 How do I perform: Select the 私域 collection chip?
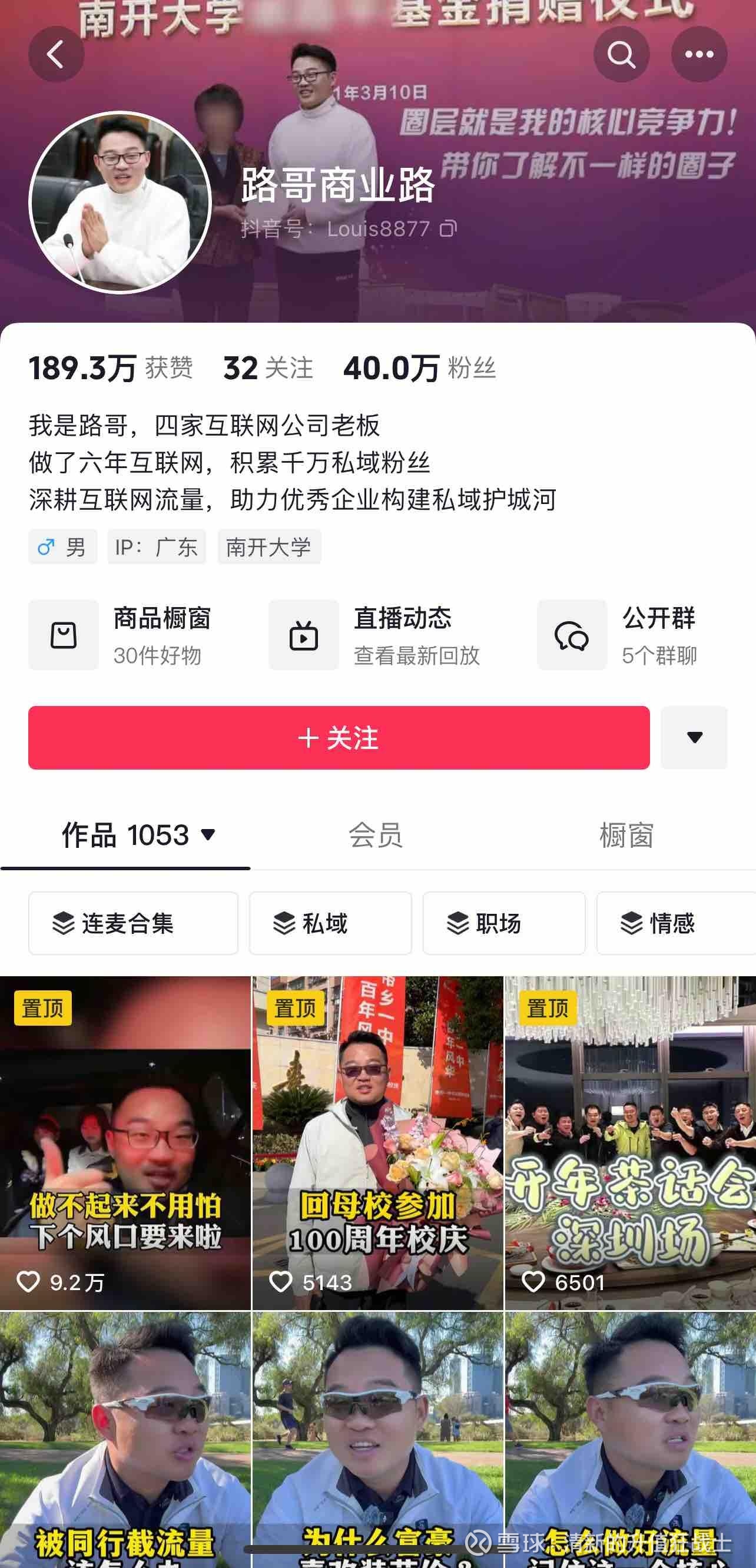coord(330,923)
